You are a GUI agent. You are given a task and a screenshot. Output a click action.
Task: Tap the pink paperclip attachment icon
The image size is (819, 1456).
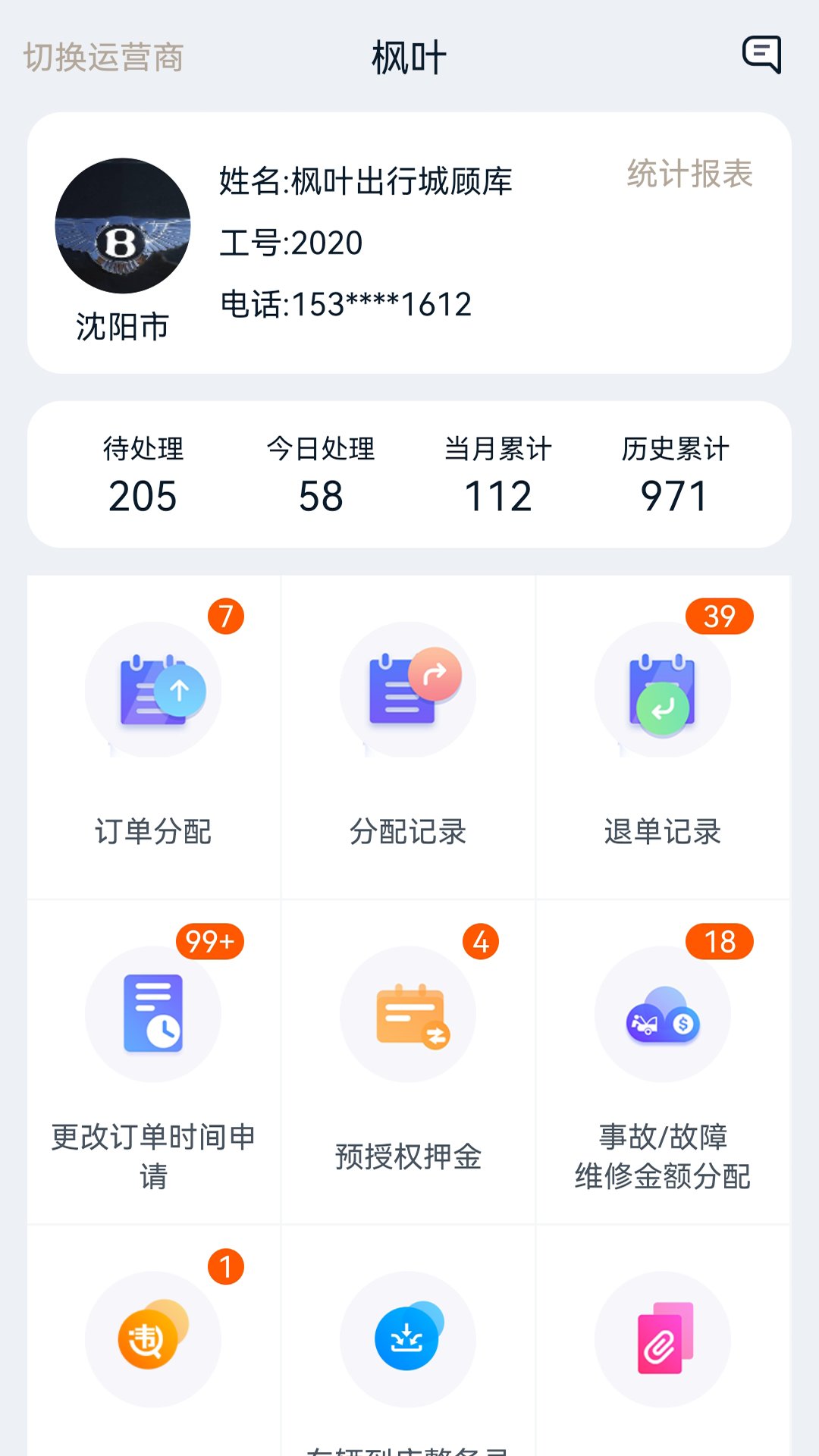pos(663,1340)
